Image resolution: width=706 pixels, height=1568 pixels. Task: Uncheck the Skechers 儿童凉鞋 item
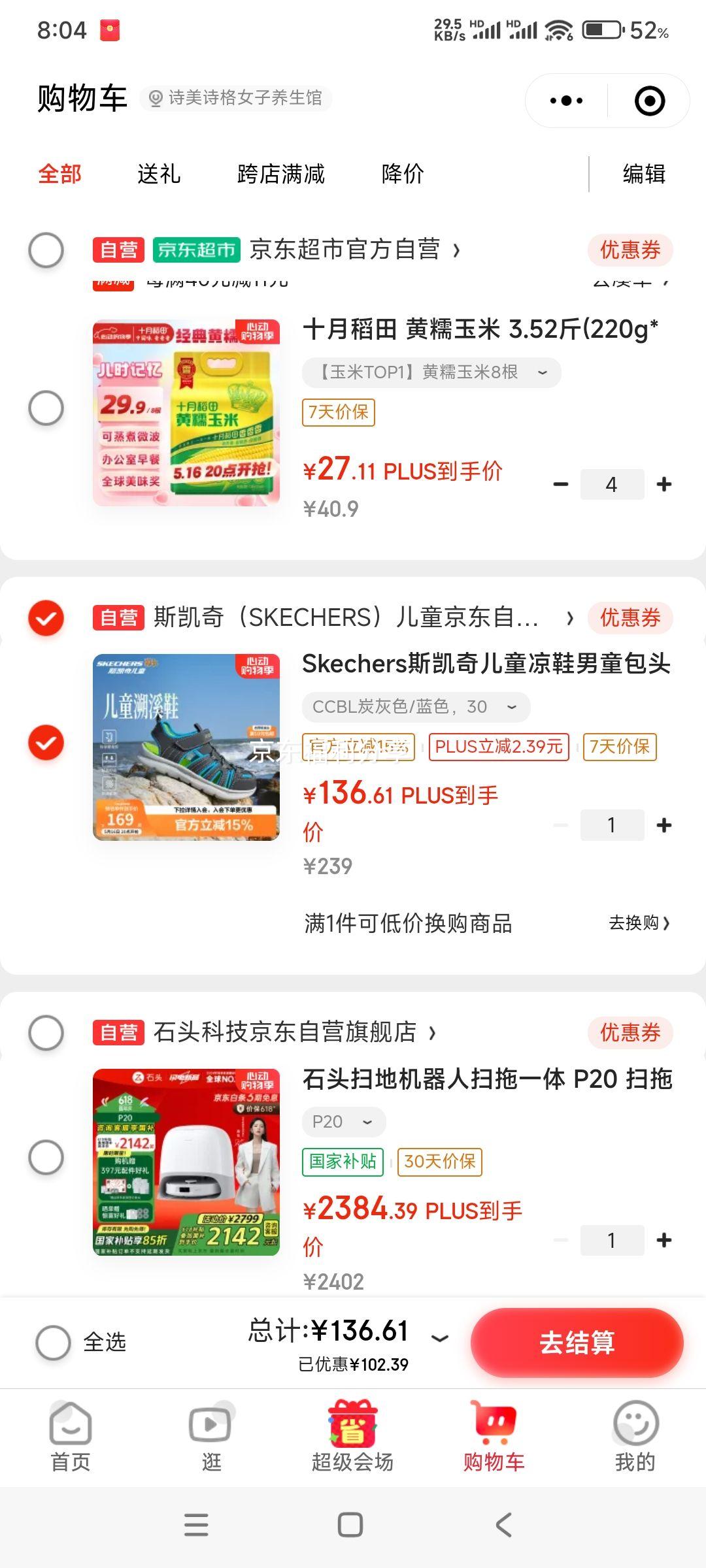[46, 743]
